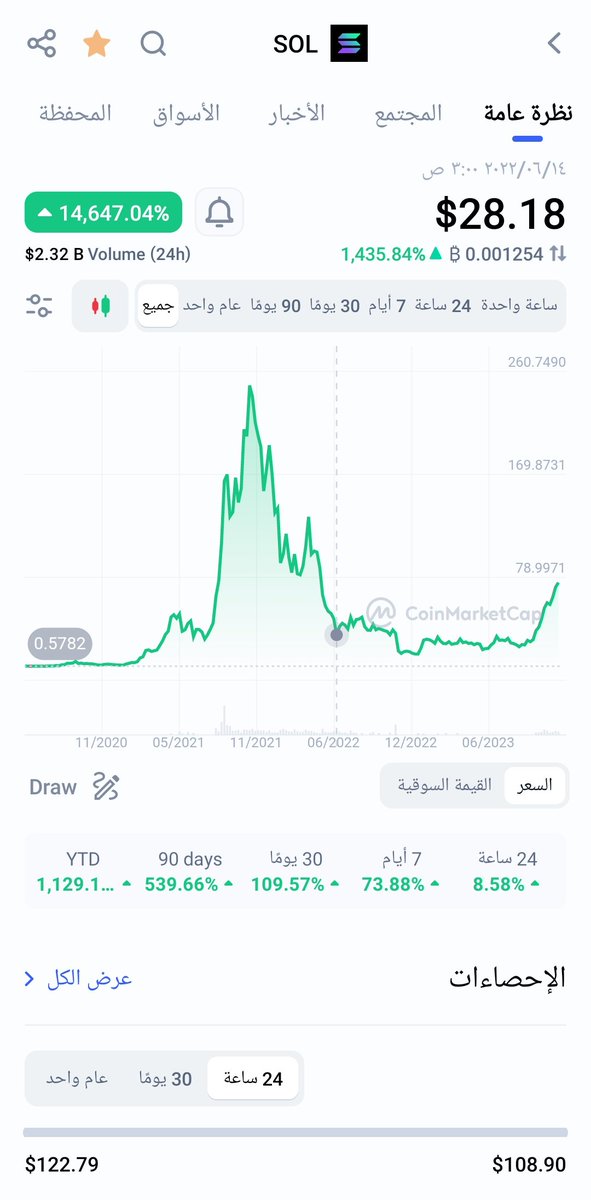Open عرض الكل statistics link
Viewport: 591px width, 1200px height.
[x=79, y=979]
